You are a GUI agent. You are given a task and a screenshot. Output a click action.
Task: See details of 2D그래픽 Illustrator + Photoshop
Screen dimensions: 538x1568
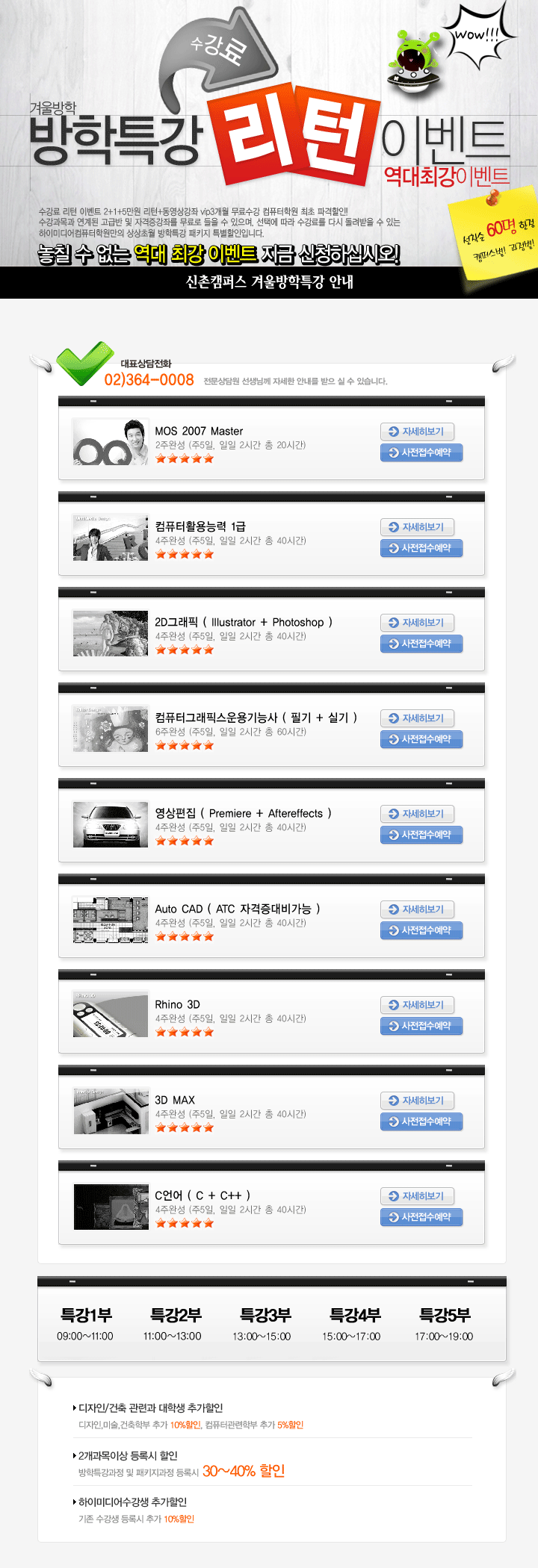418,623
